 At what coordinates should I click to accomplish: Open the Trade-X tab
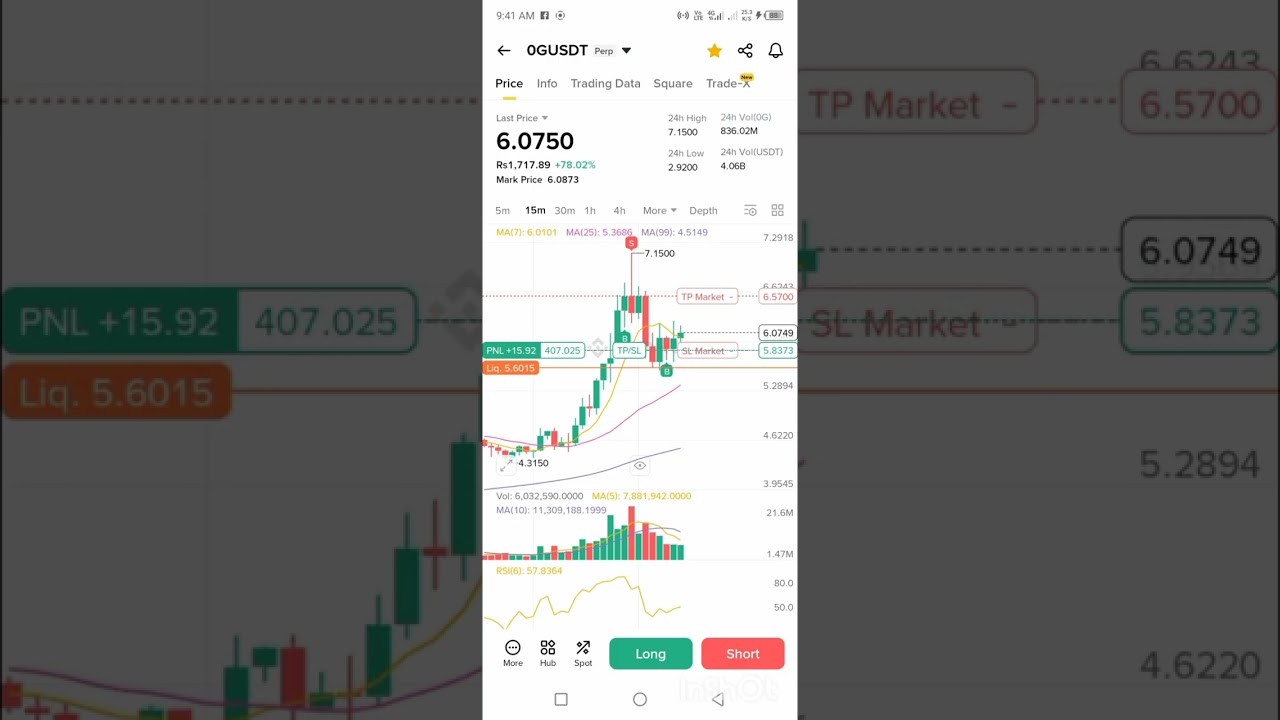tap(727, 84)
